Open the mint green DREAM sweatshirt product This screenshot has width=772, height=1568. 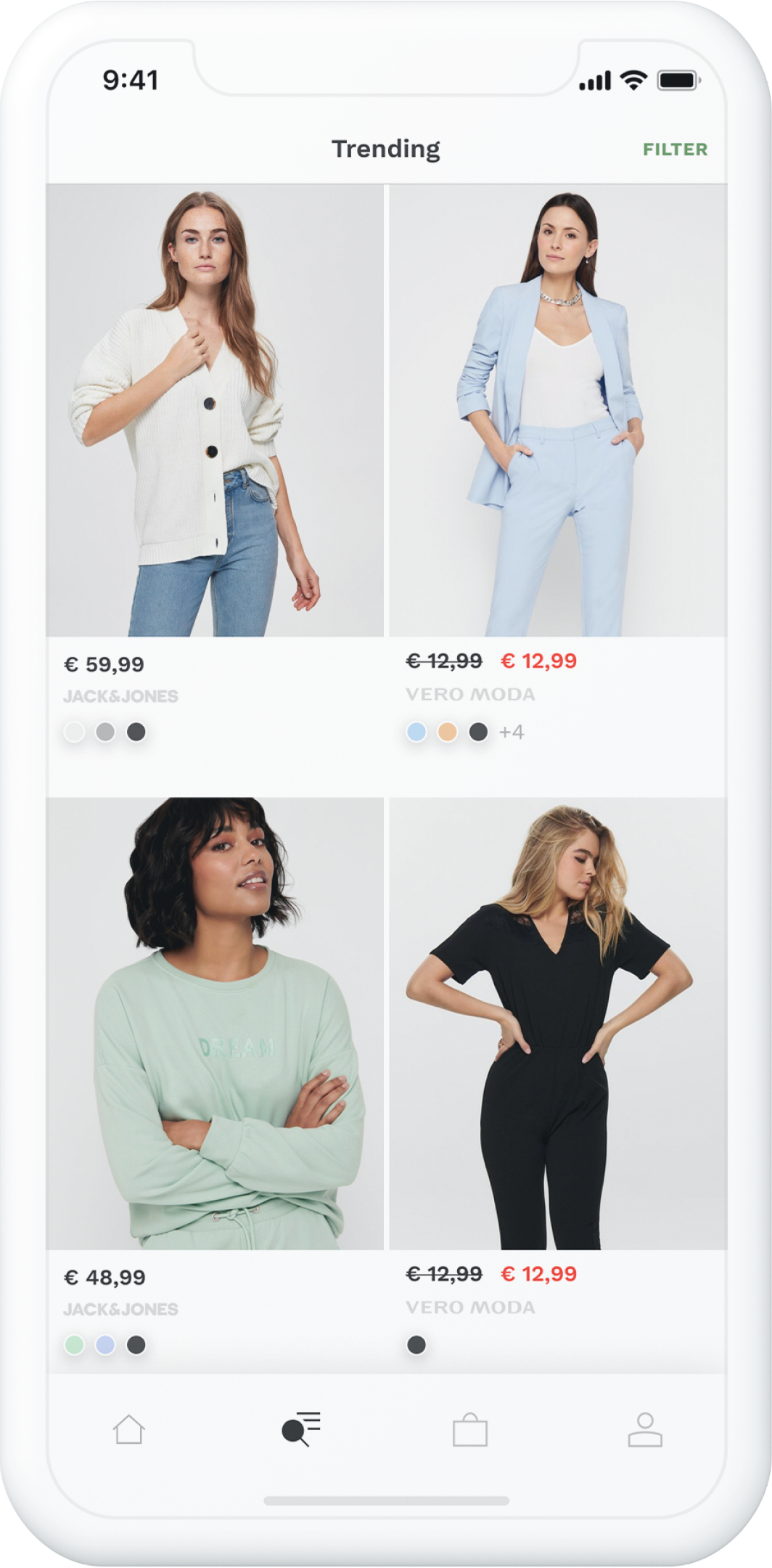tap(215, 1024)
